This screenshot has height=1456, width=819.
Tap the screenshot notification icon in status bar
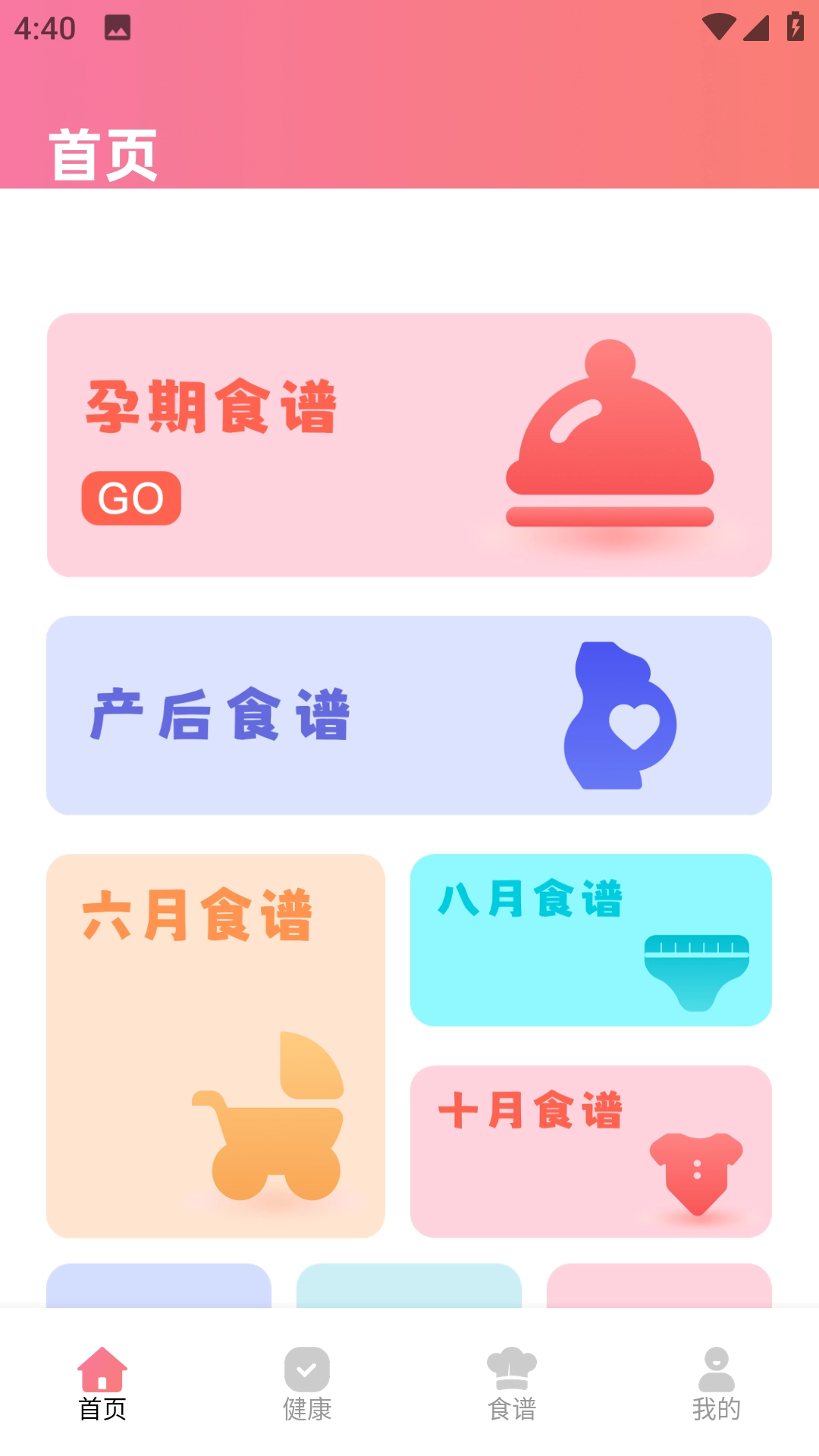click(118, 29)
